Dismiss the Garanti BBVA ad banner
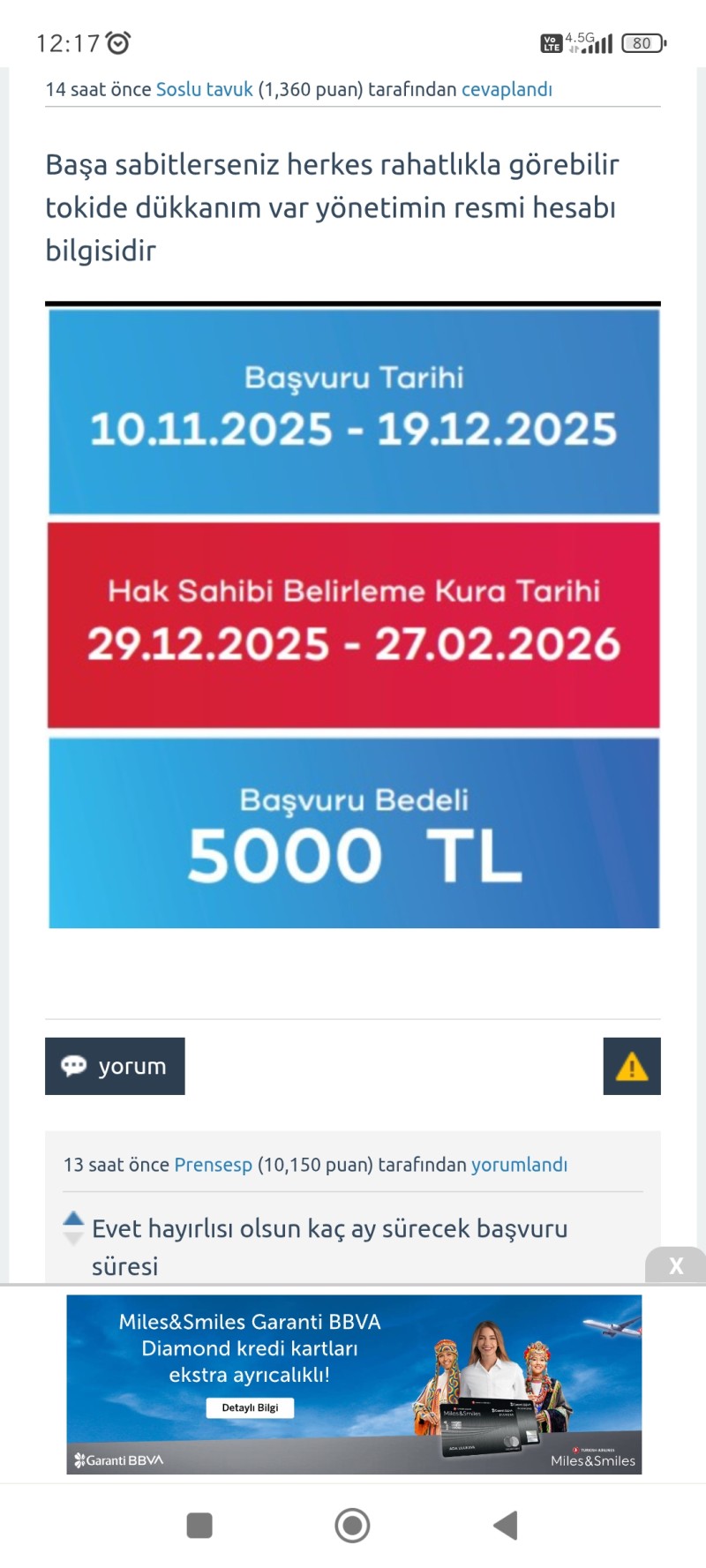The height and width of the screenshot is (1568, 706). tap(676, 1266)
